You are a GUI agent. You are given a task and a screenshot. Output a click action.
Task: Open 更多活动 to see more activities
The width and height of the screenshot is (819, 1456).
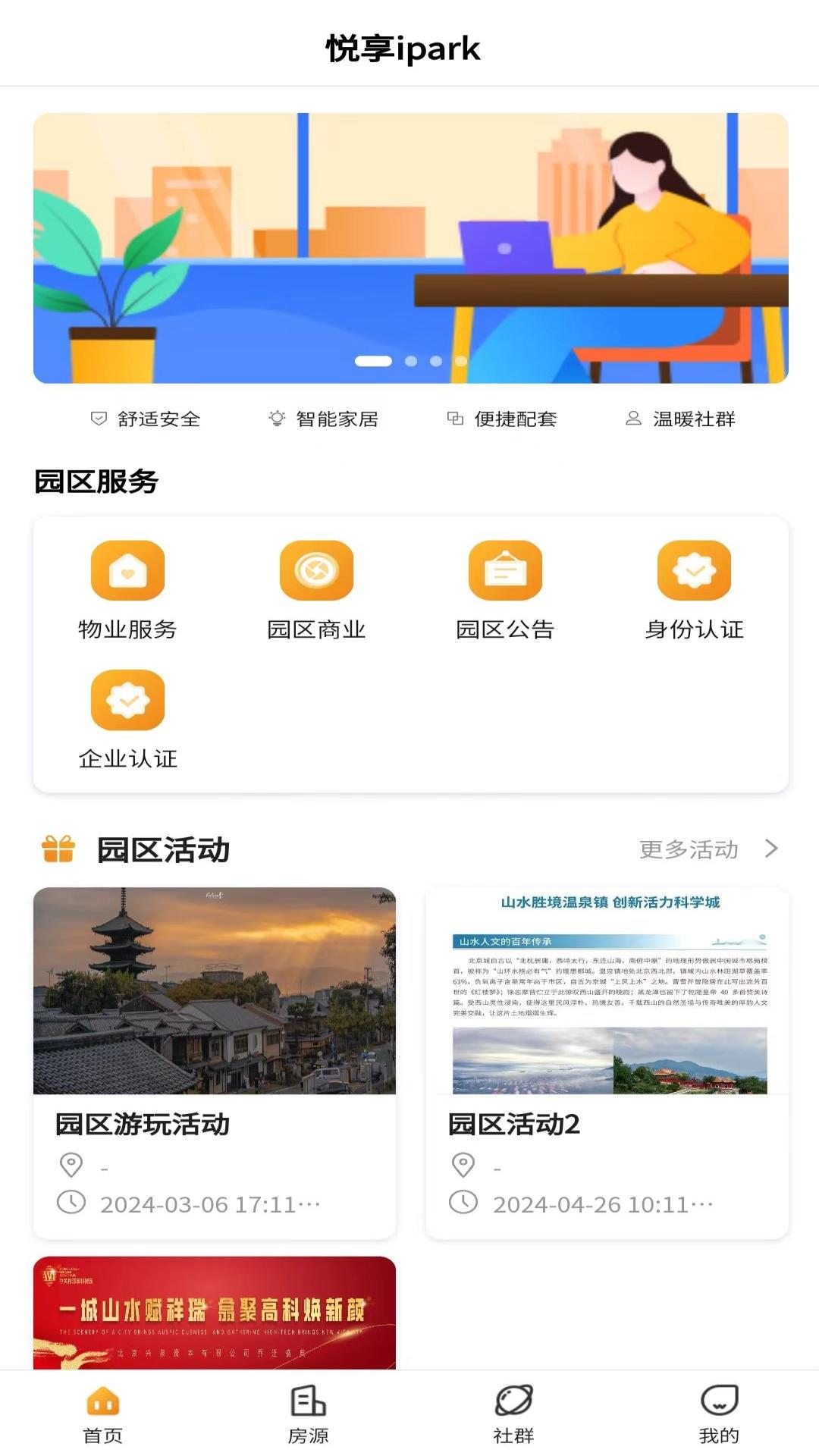(x=708, y=849)
